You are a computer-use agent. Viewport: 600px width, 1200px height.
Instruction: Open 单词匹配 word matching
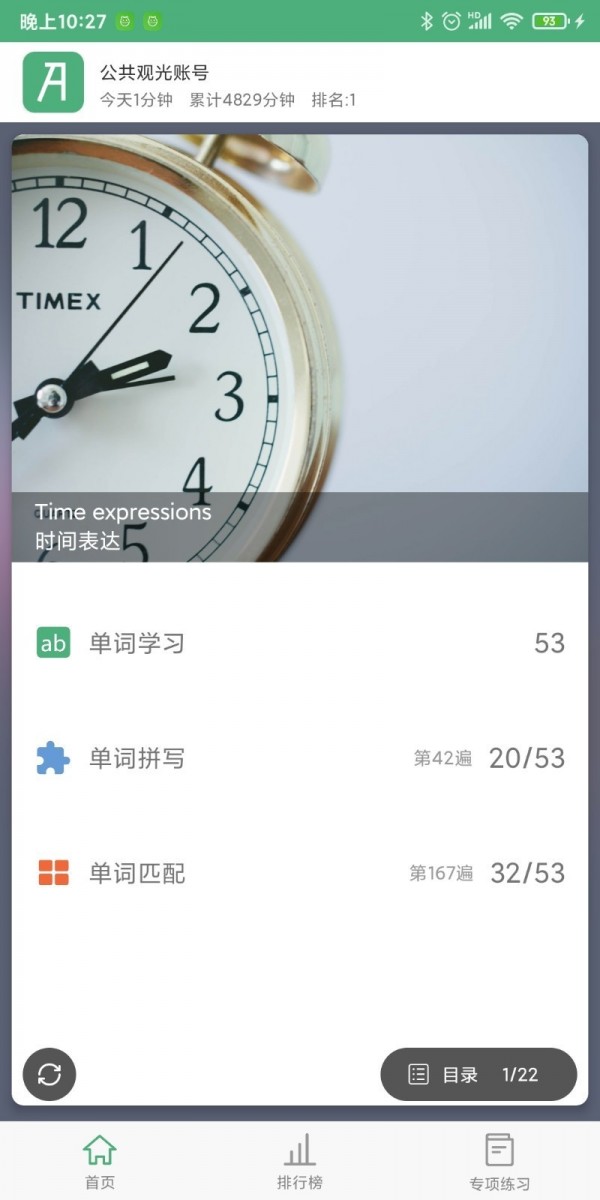pyautogui.click(x=300, y=873)
